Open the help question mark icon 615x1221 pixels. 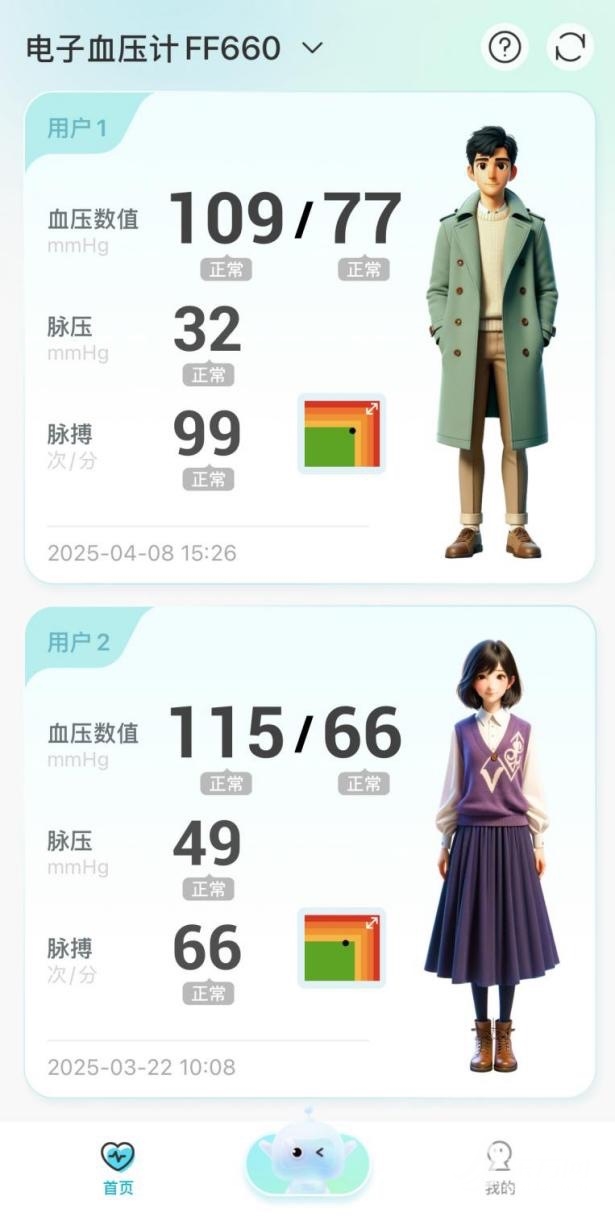pos(505,48)
